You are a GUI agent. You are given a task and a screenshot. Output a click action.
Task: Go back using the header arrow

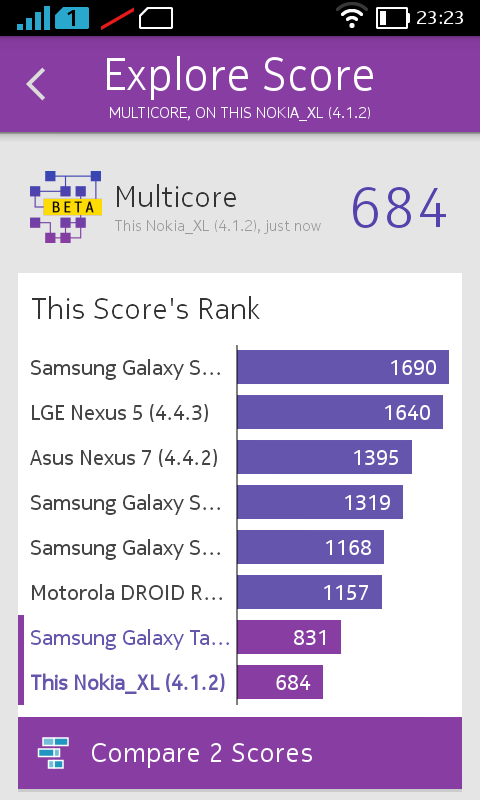pos(36,84)
